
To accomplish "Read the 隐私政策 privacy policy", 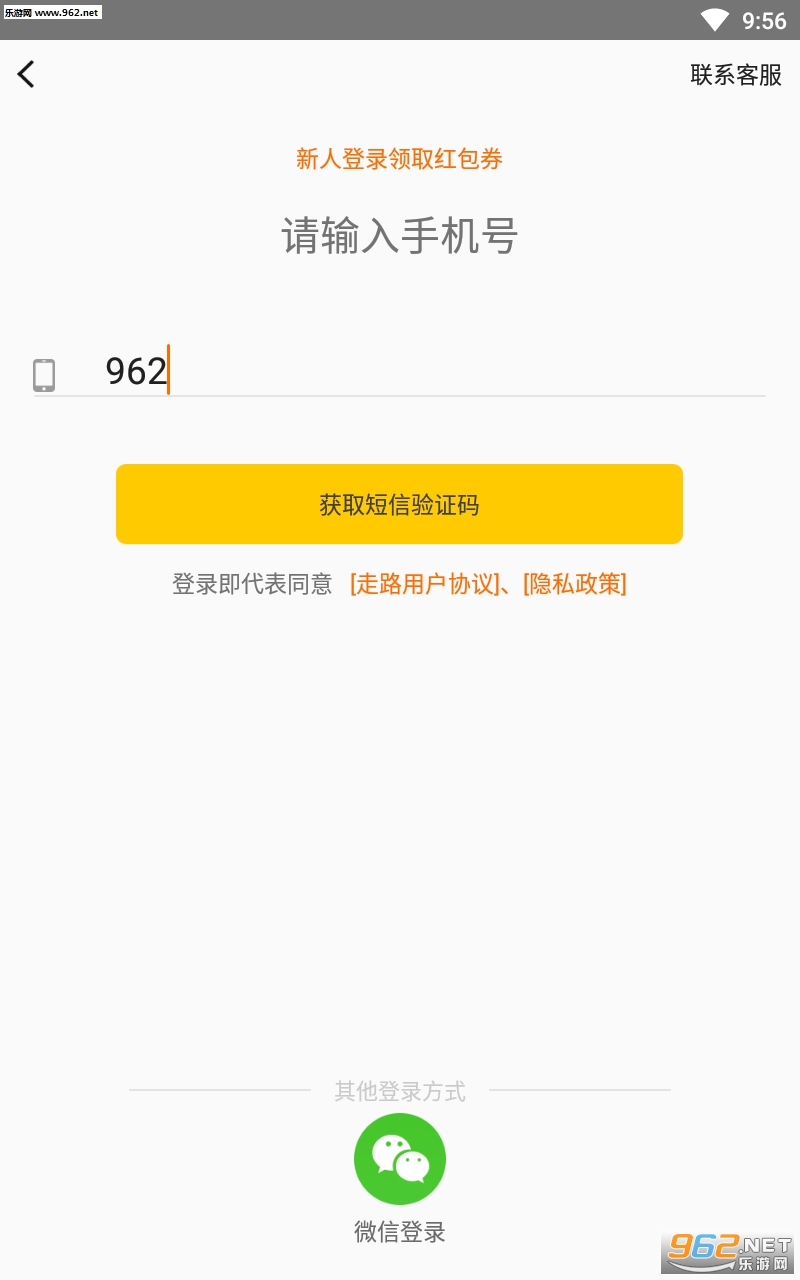I will (x=575, y=584).
